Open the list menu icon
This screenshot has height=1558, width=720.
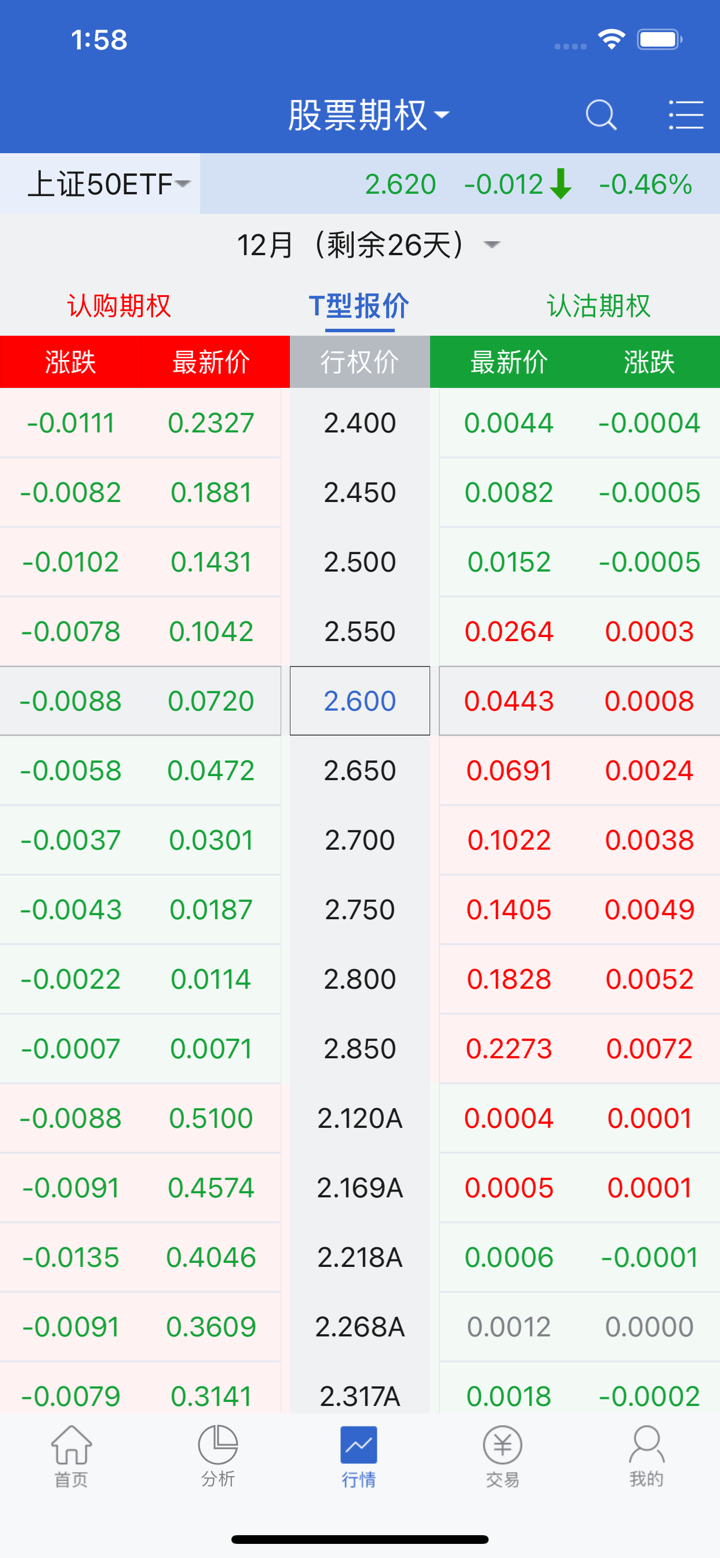(686, 115)
